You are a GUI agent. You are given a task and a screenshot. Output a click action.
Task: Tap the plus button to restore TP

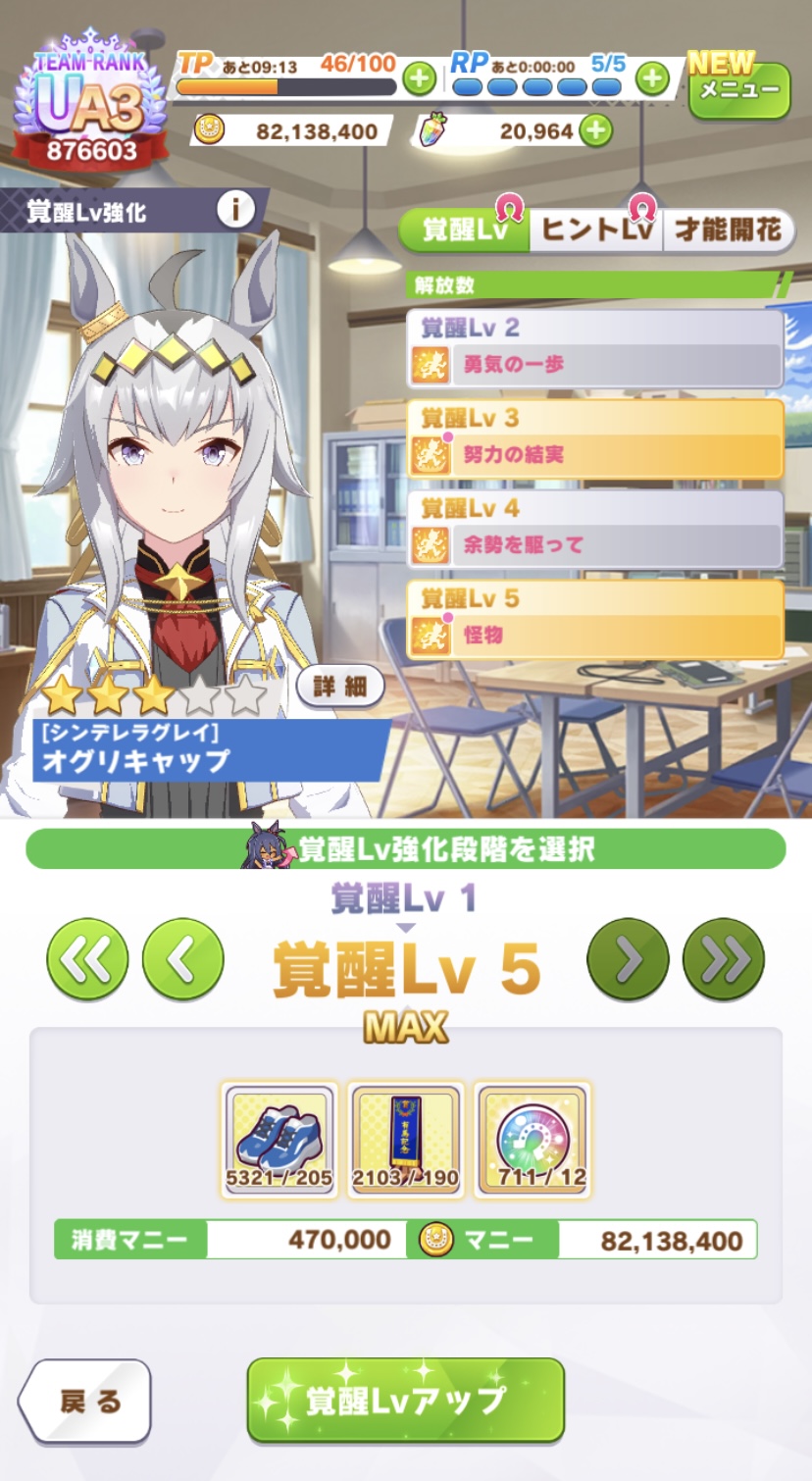420,78
